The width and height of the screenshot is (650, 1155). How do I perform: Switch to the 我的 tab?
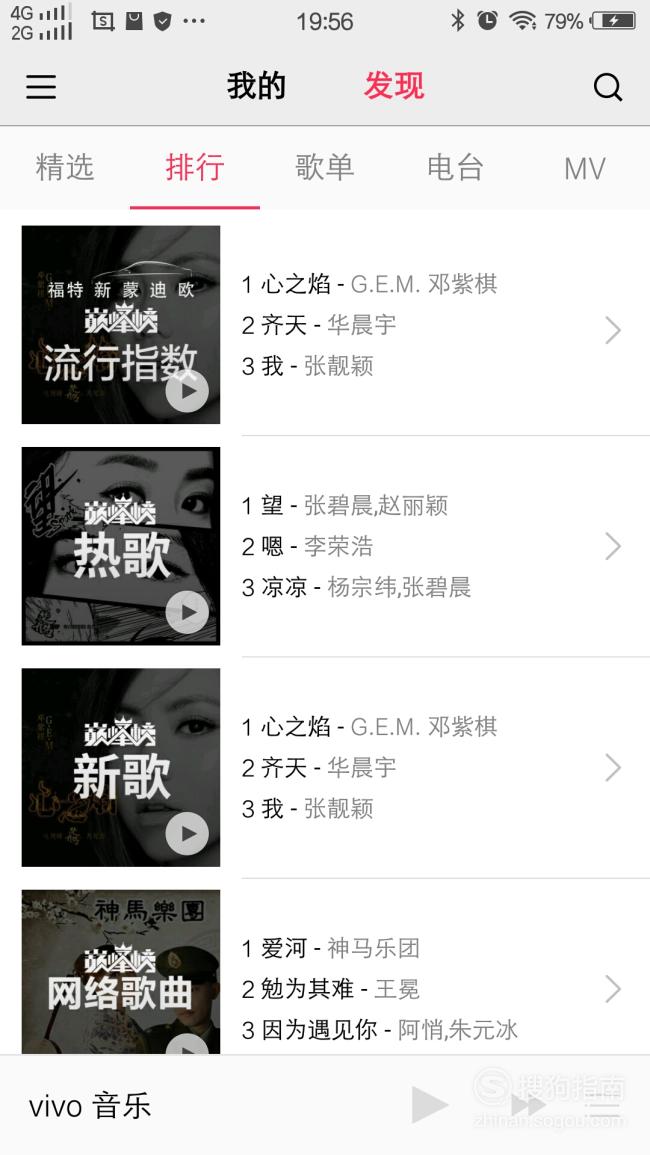point(256,86)
